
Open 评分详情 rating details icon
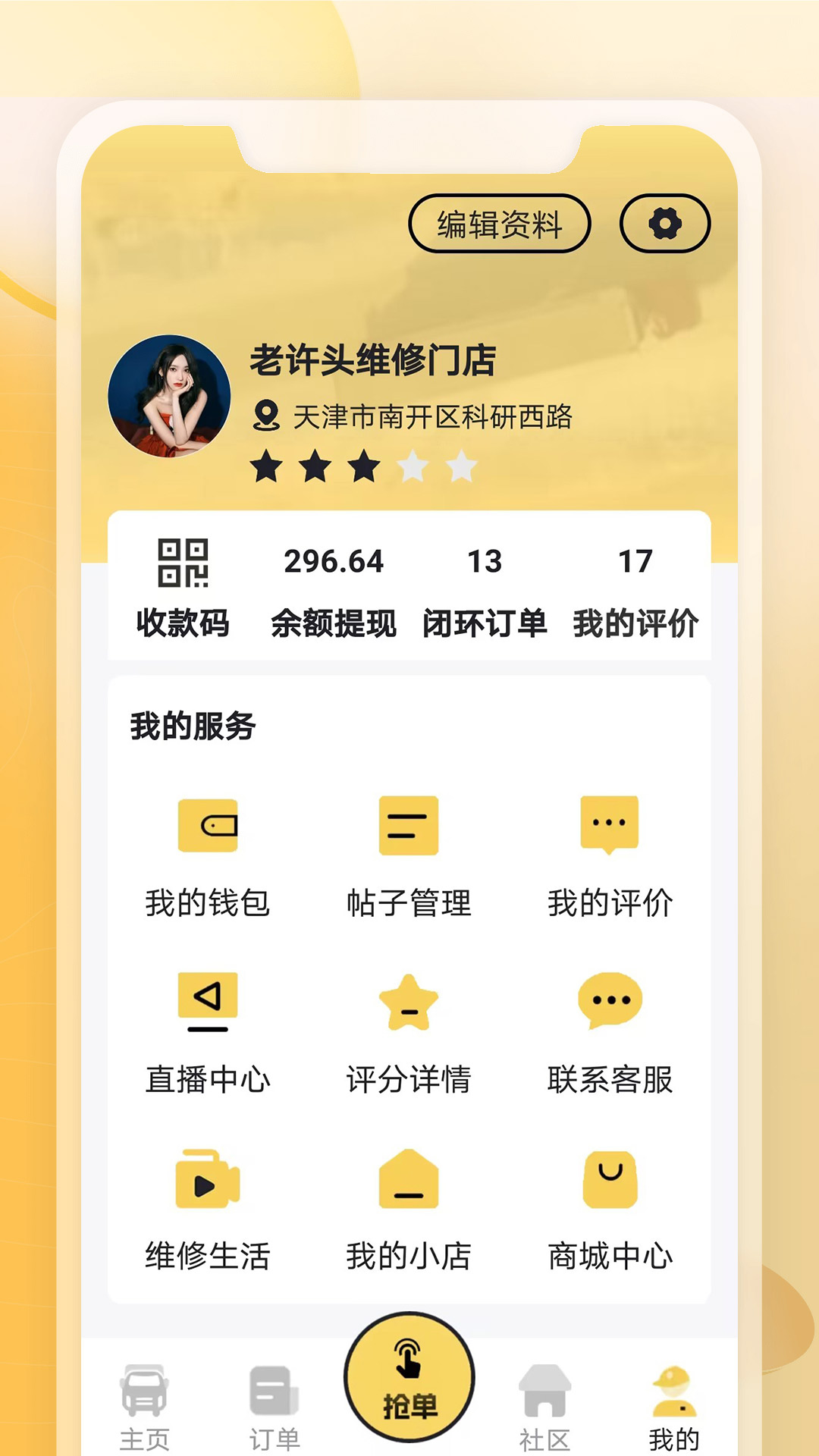[409, 1001]
